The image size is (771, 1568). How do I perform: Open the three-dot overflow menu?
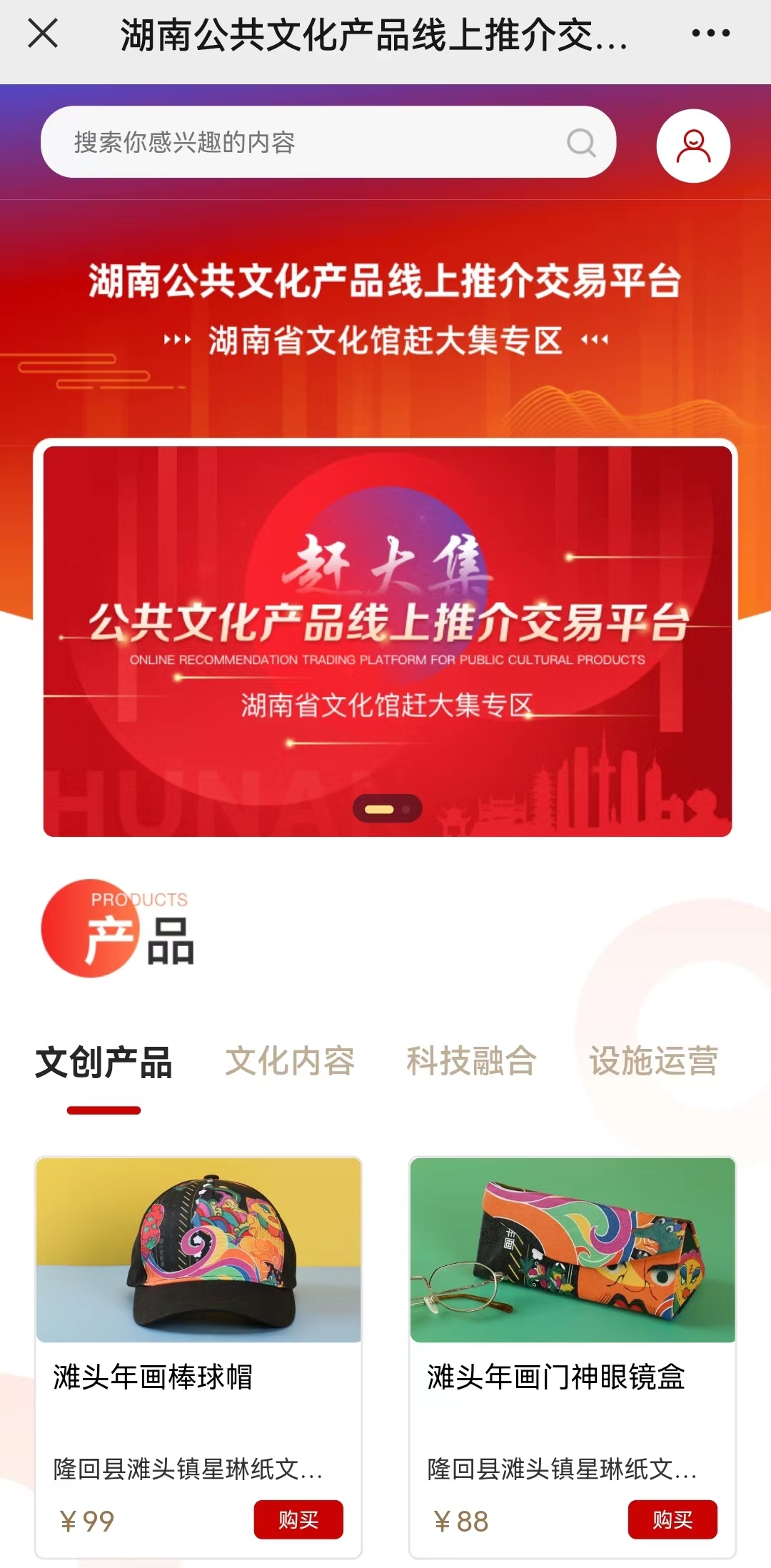[x=710, y=34]
